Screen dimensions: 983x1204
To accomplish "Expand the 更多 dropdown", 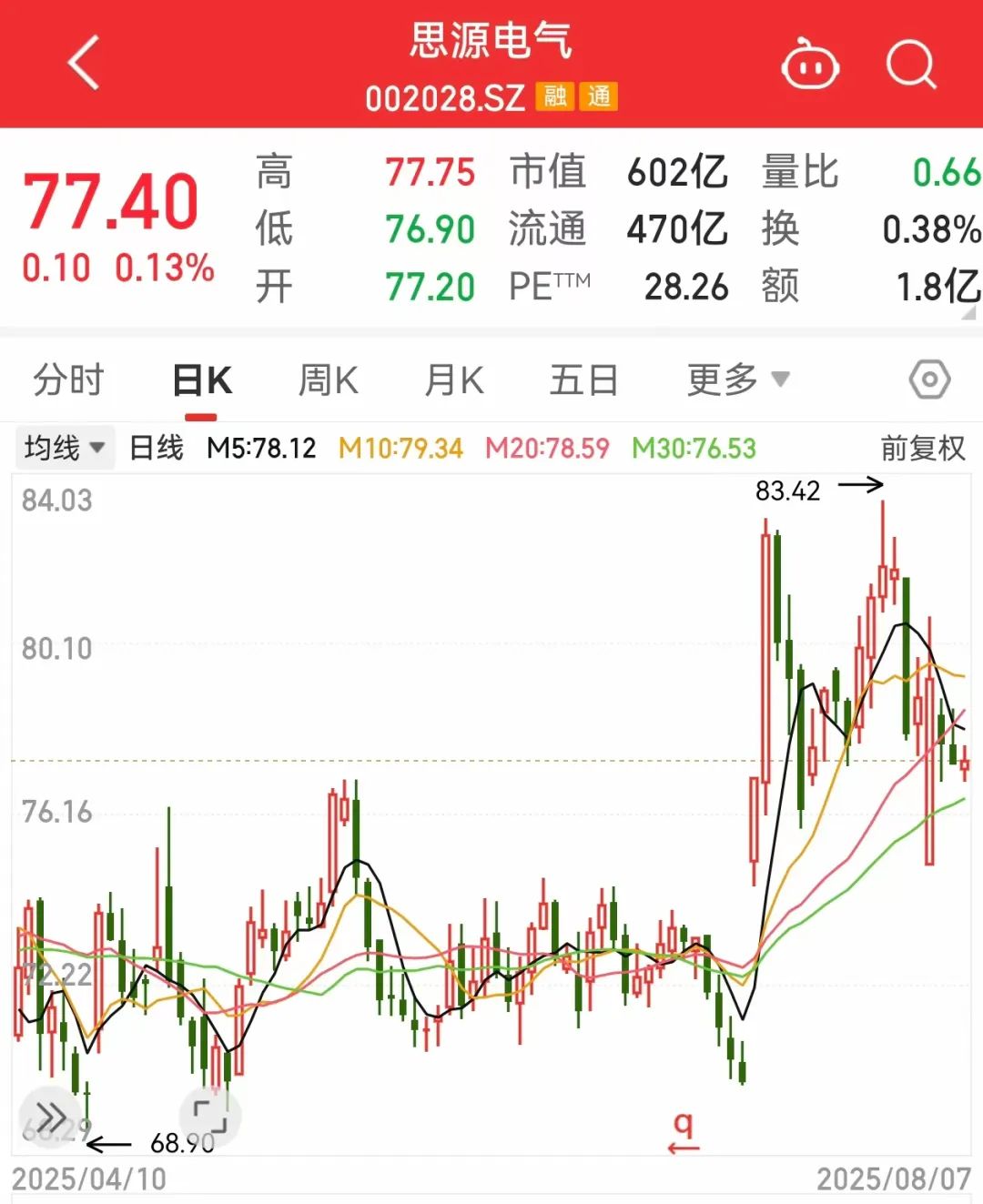I will pyautogui.click(x=737, y=379).
